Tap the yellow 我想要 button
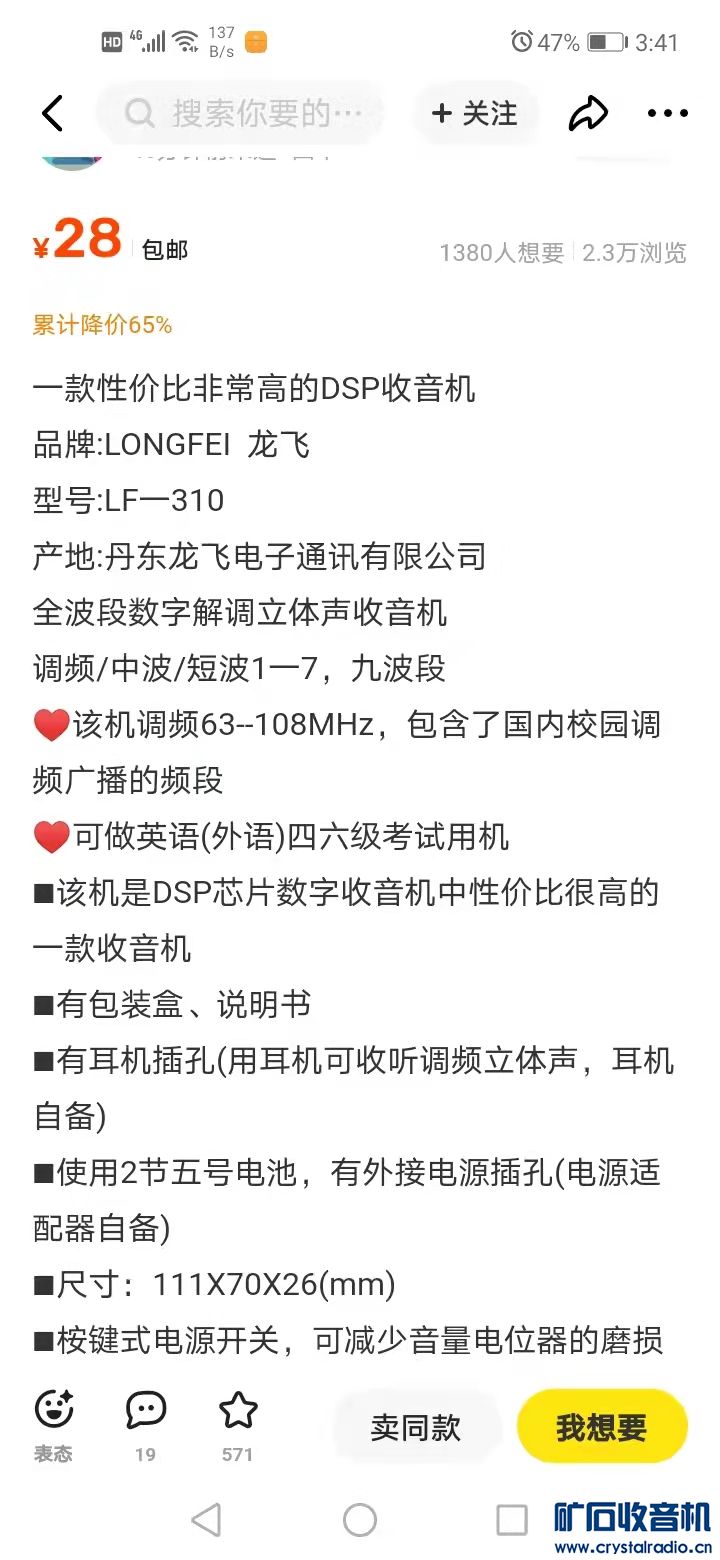Screen dimensions: 720x1560 click(602, 1427)
